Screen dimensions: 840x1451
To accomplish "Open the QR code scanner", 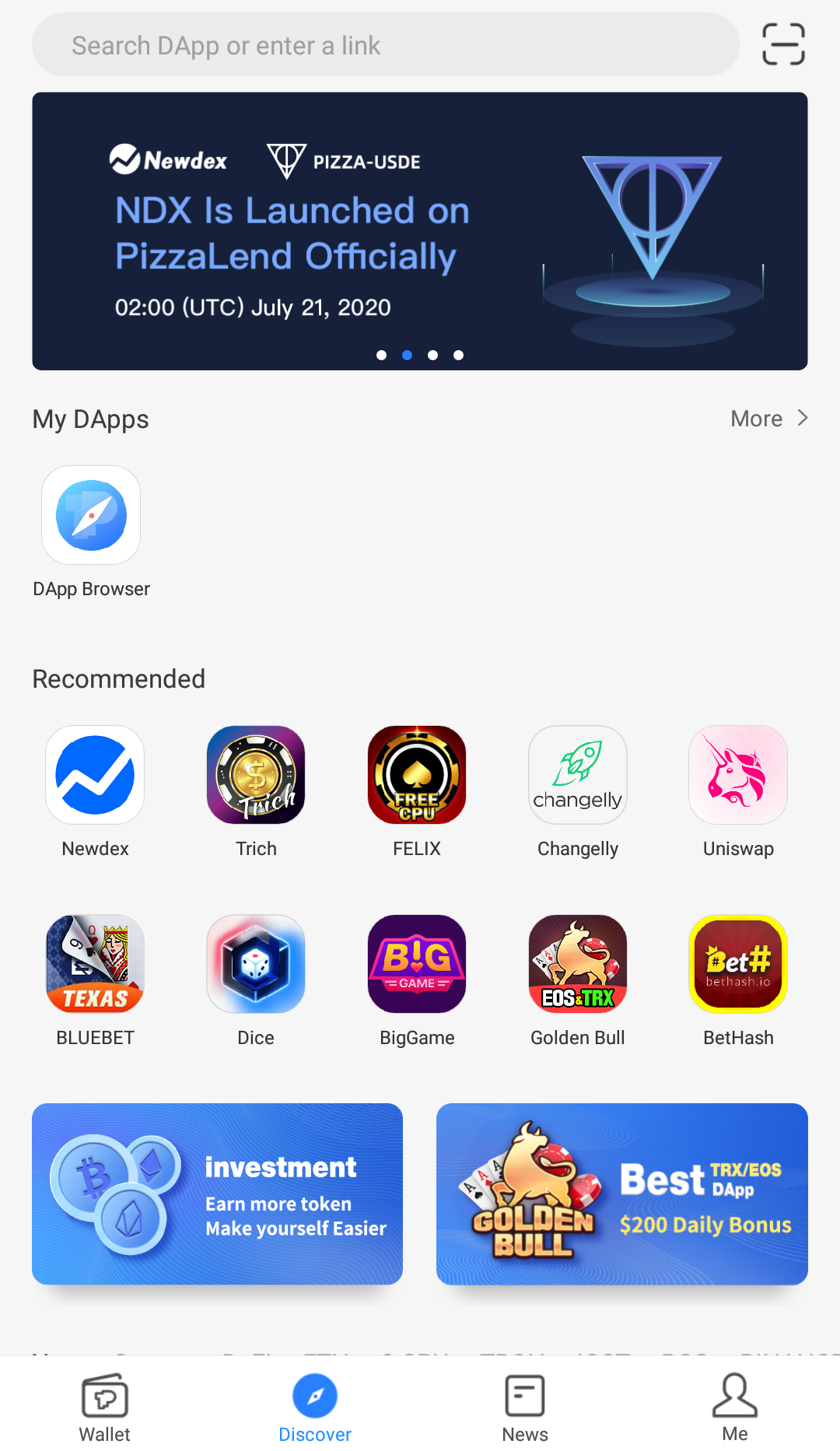I will point(782,44).
